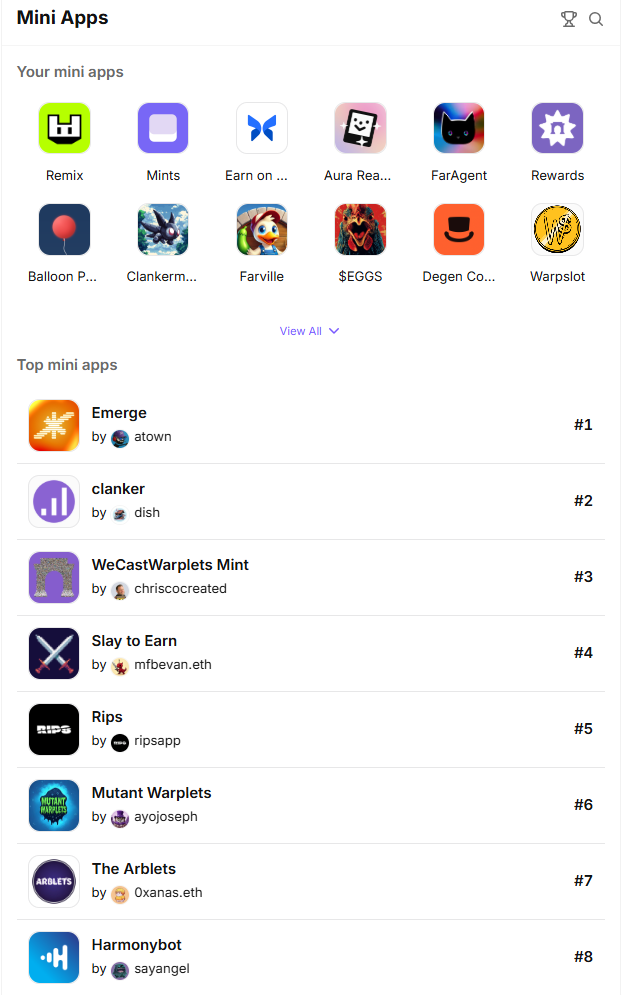Open the Rewards mini app
622x995 pixels.
[x=557, y=129]
